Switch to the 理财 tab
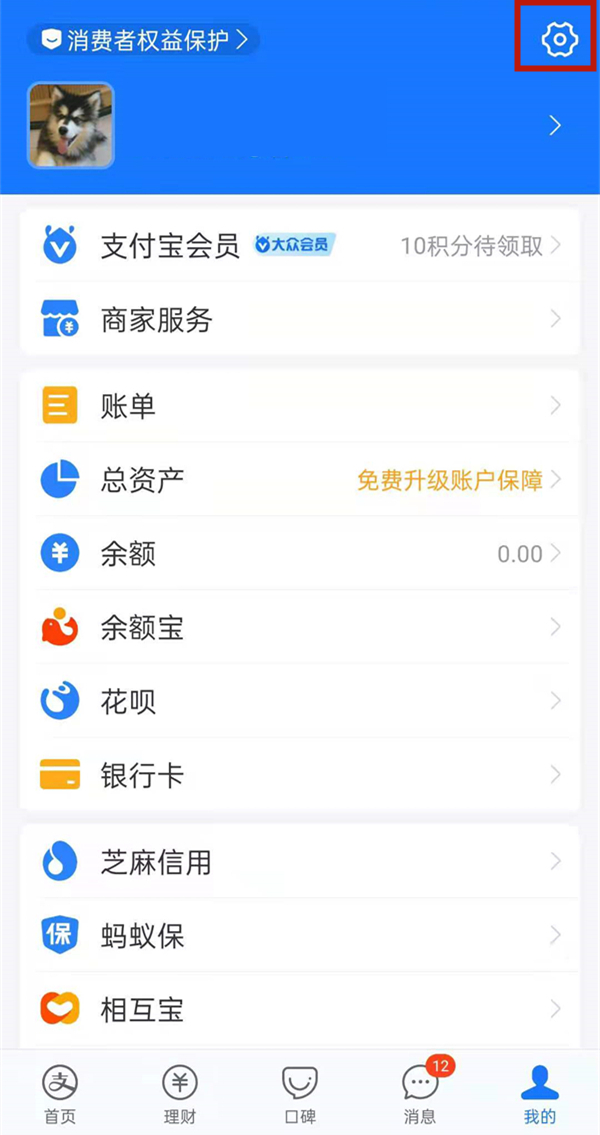The image size is (600, 1135). click(180, 1093)
